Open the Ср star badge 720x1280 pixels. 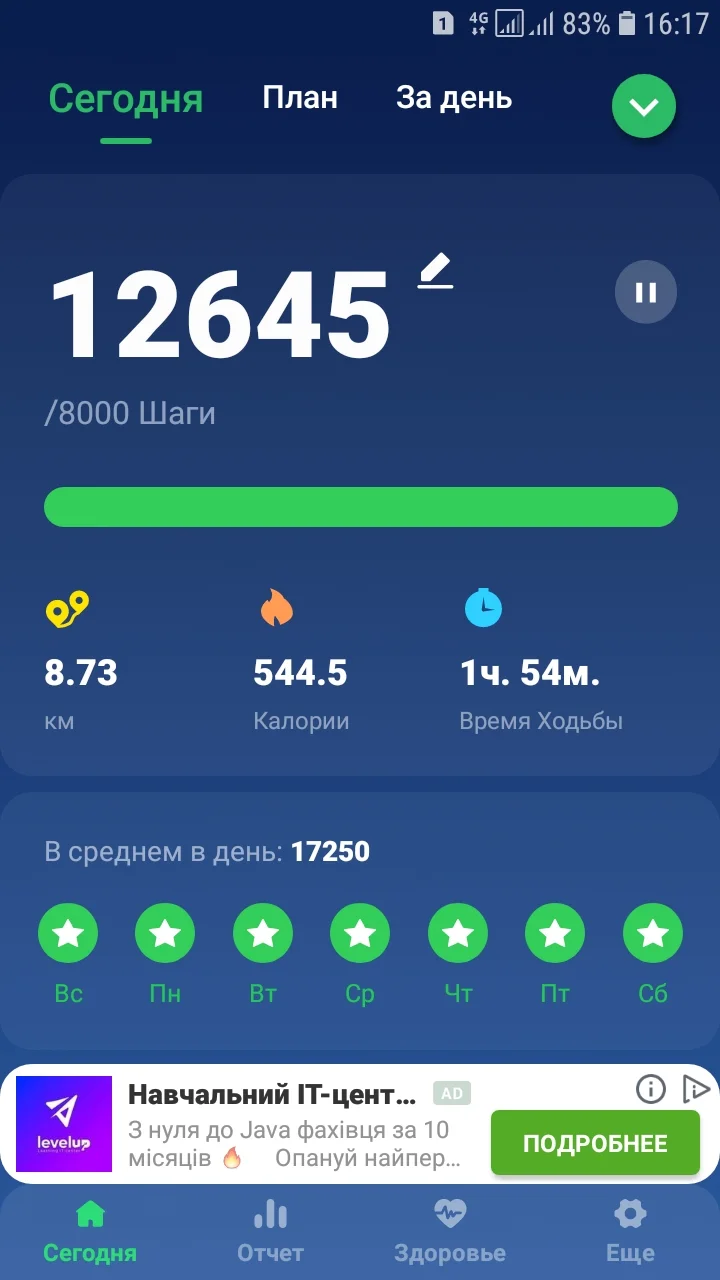[360, 934]
